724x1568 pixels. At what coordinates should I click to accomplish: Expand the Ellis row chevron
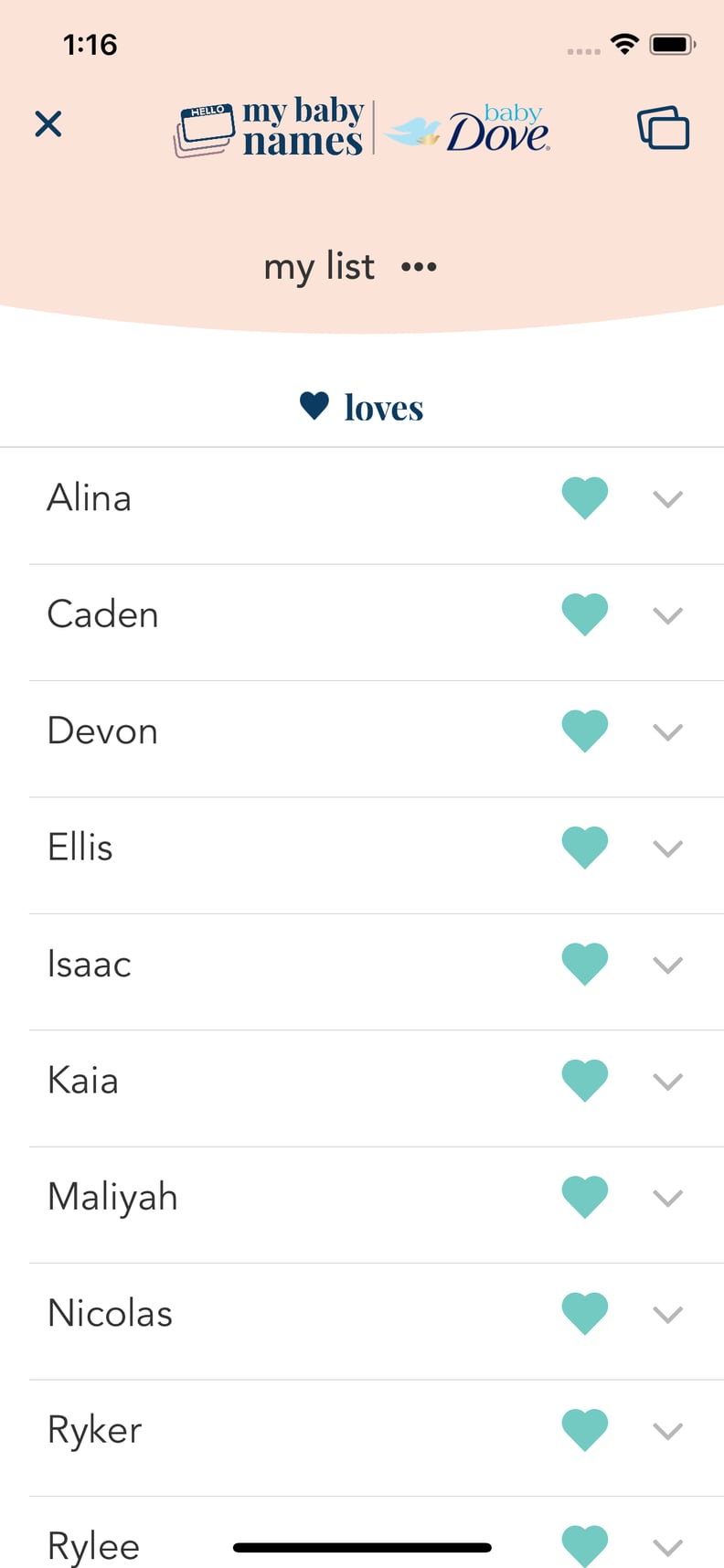click(x=668, y=848)
